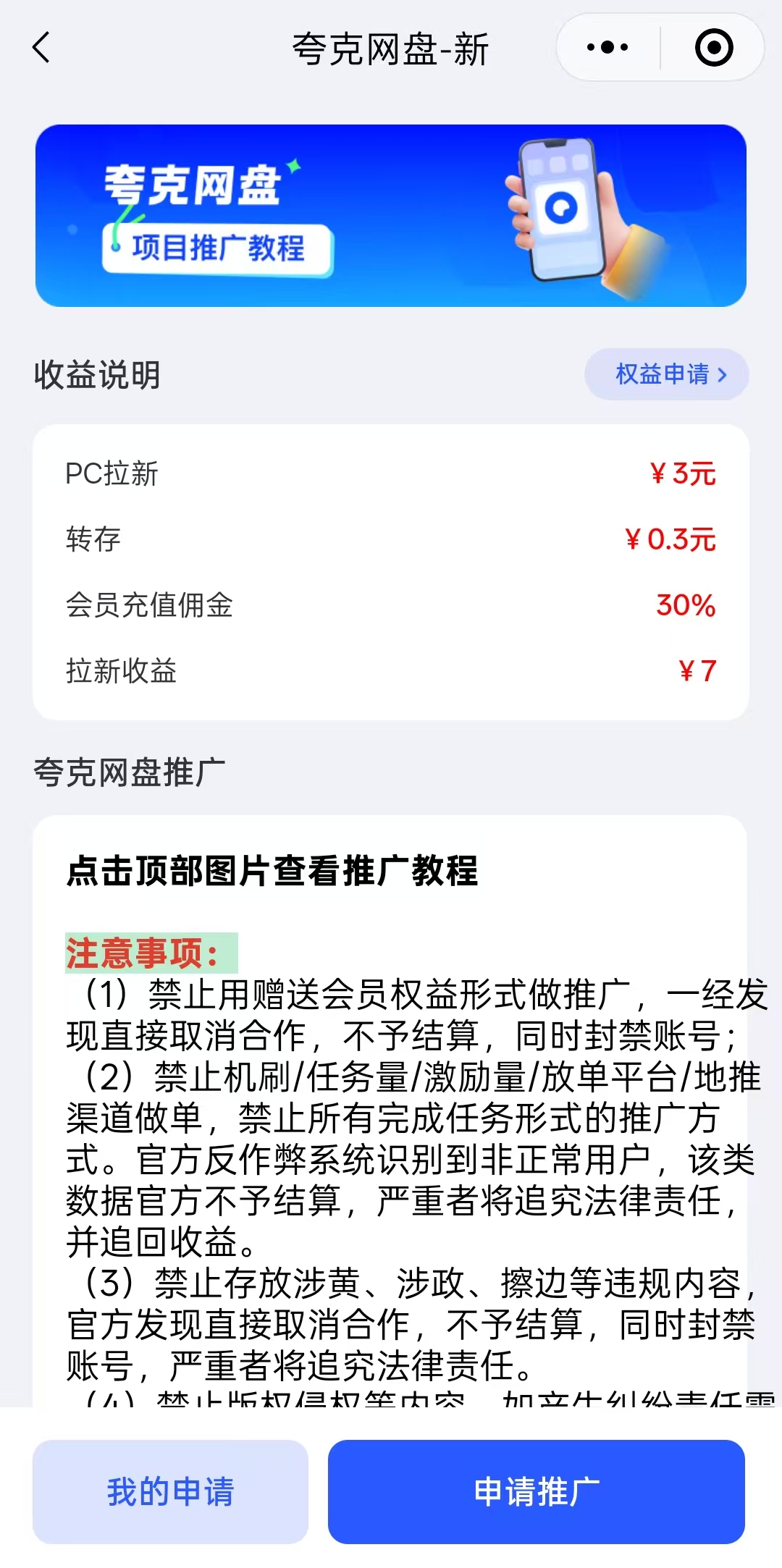Tap the 申请推广 button
The width and height of the screenshot is (782, 1568).
tap(537, 1491)
